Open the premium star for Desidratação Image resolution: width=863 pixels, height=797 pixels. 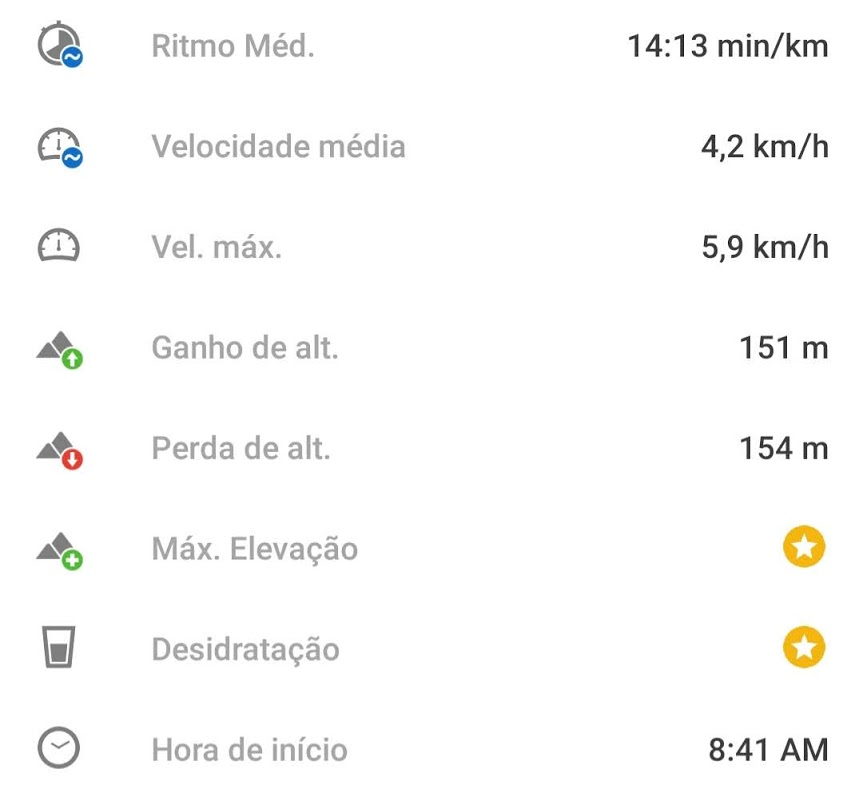pyautogui.click(x=804, y=647)
